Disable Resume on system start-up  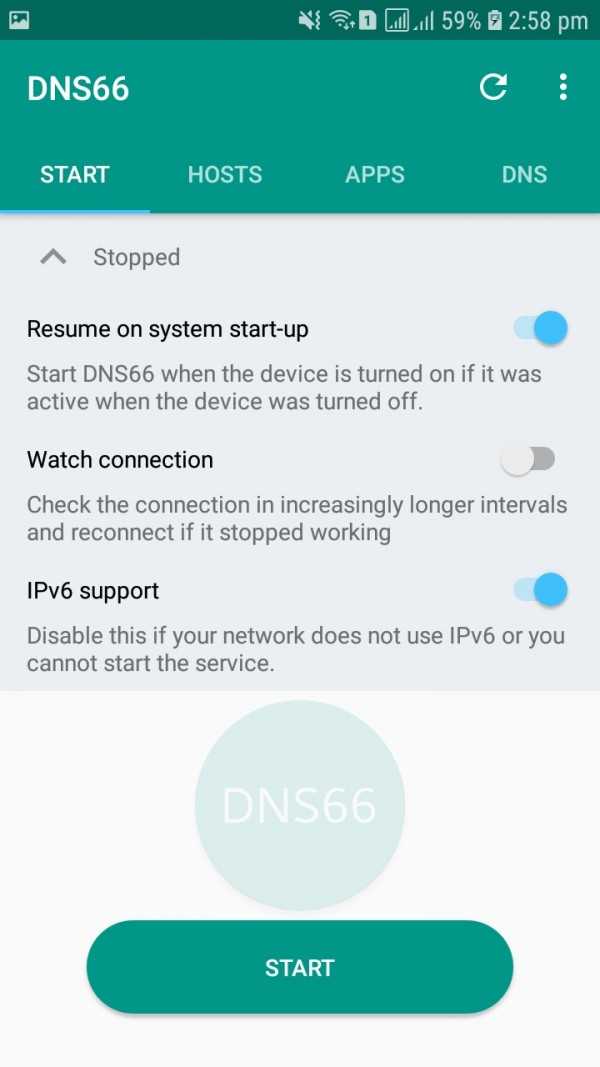click(x=541, y=328)
